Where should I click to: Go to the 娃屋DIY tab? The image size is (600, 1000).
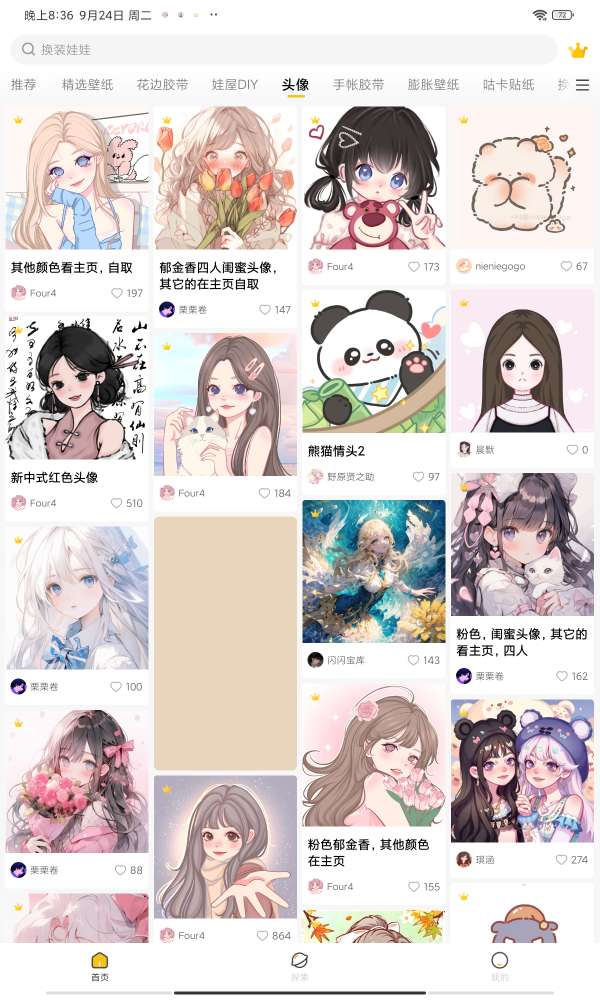pos(235,85)
